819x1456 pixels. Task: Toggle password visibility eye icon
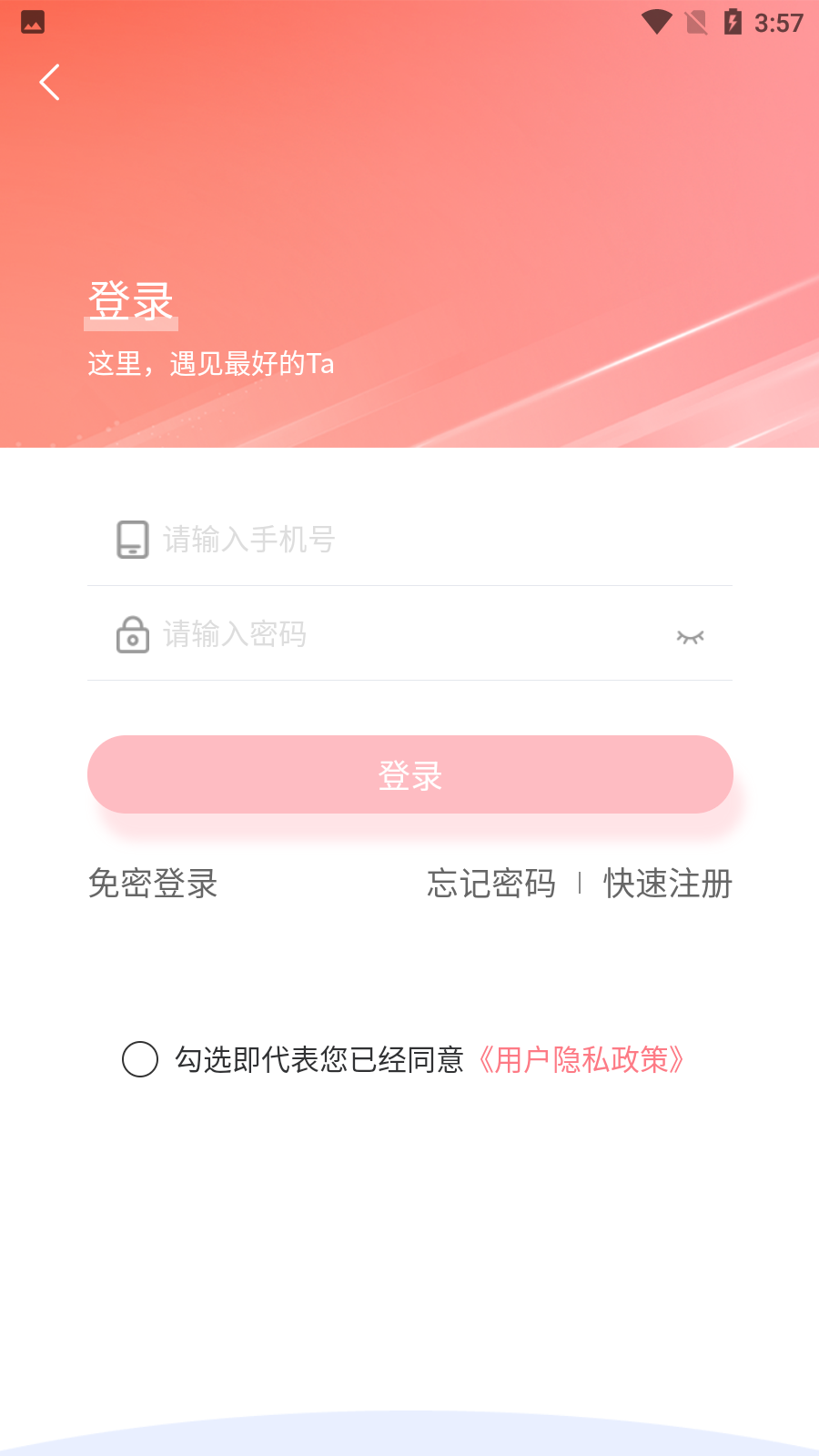point(690,637)
